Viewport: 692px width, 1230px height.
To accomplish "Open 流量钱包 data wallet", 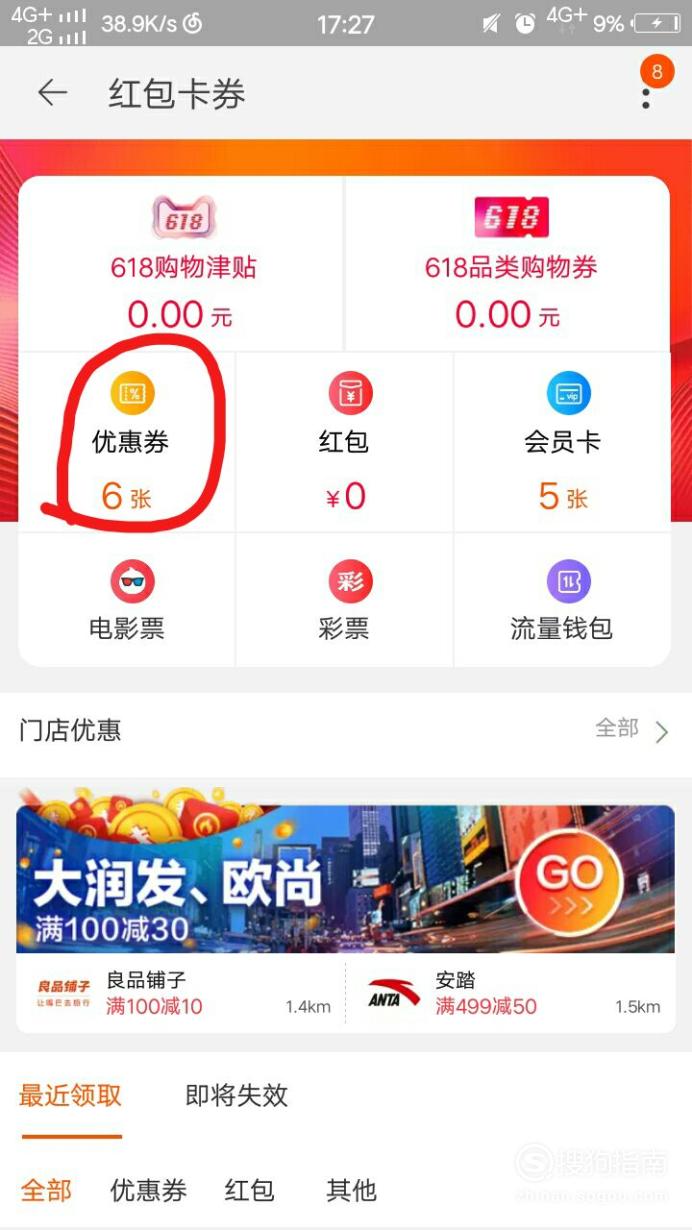I will coord(562,600).
